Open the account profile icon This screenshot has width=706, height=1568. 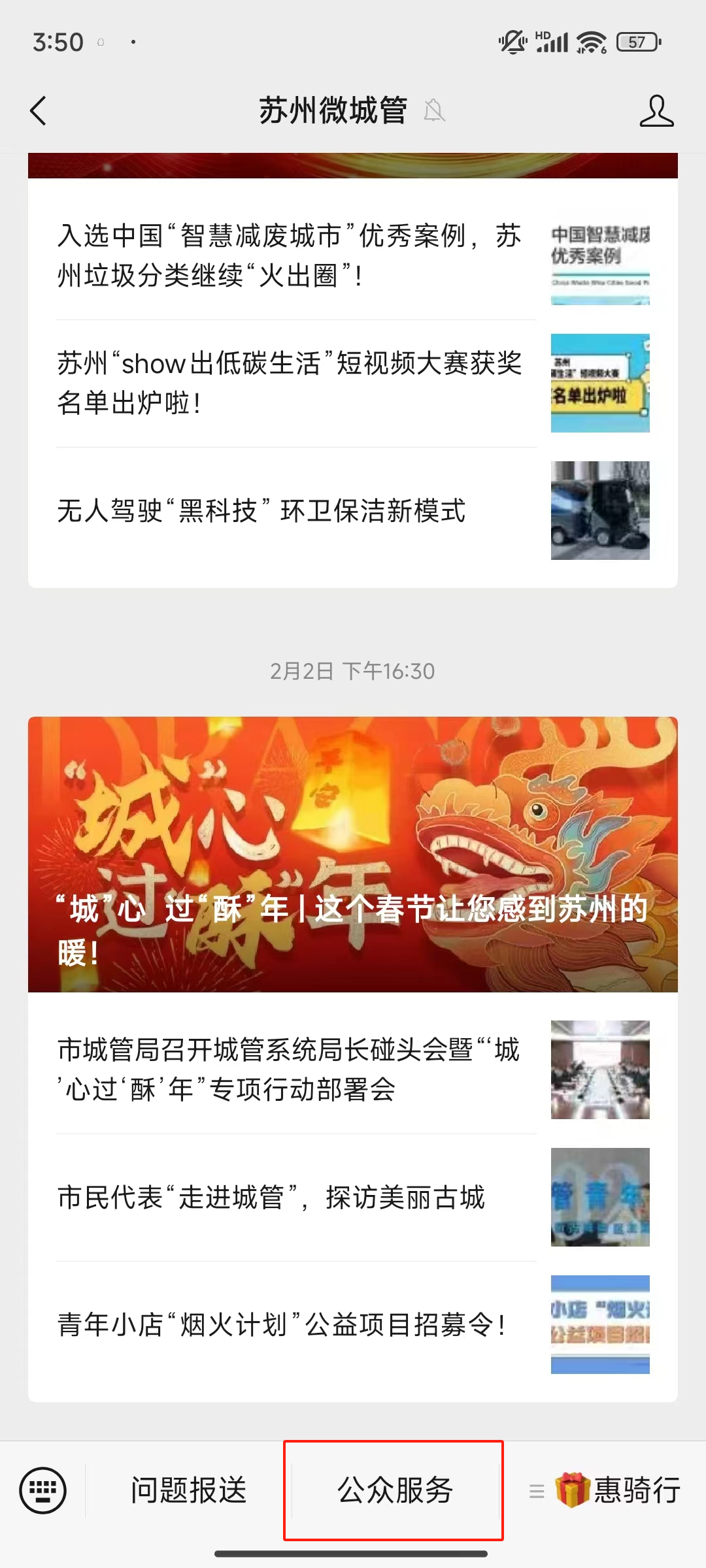[x=656, y=110]
